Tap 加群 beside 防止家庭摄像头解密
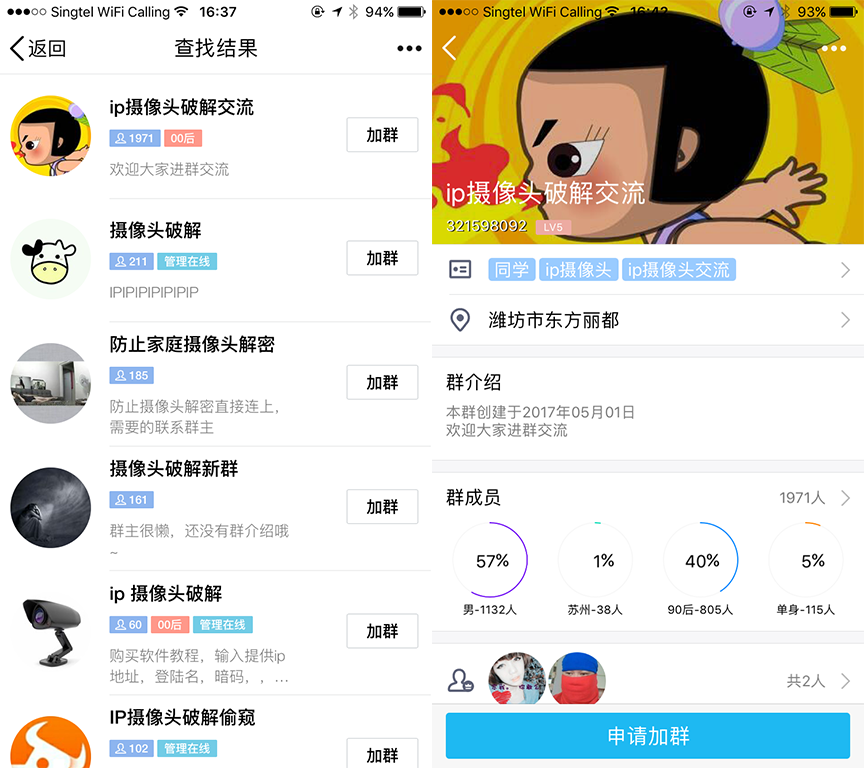The height and width of the screenshot is (768, 864). click(382, 382)
